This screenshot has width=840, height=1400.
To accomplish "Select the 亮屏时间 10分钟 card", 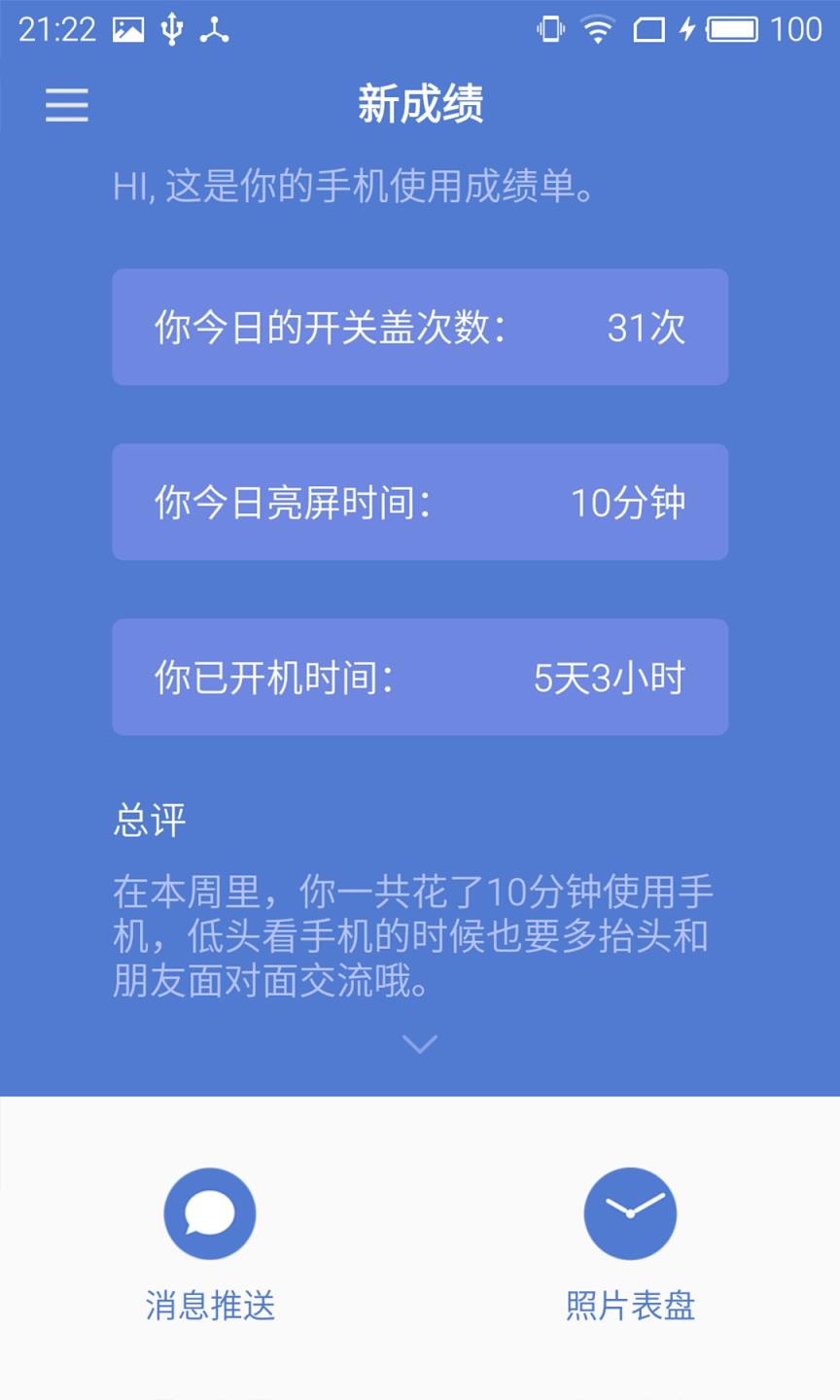I will (419, 502).
